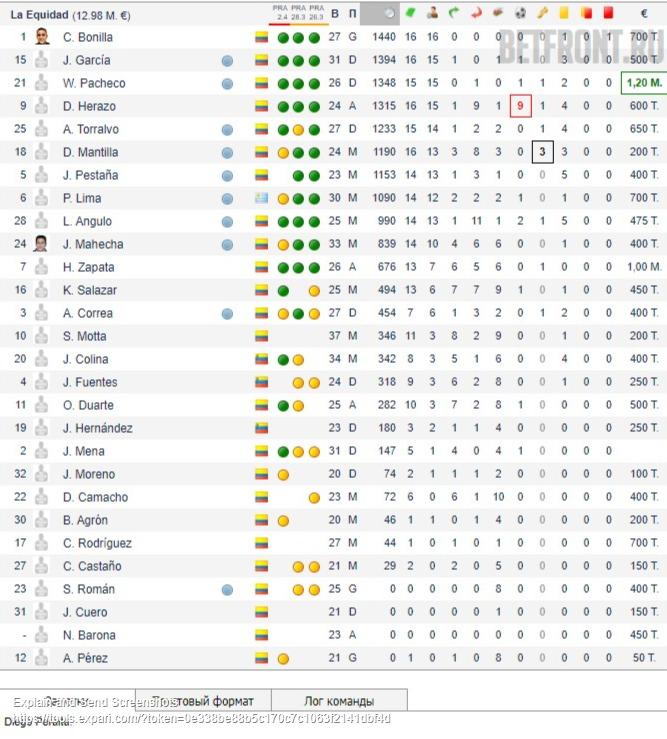Open C. Bonilla's player page

(87, 37)
